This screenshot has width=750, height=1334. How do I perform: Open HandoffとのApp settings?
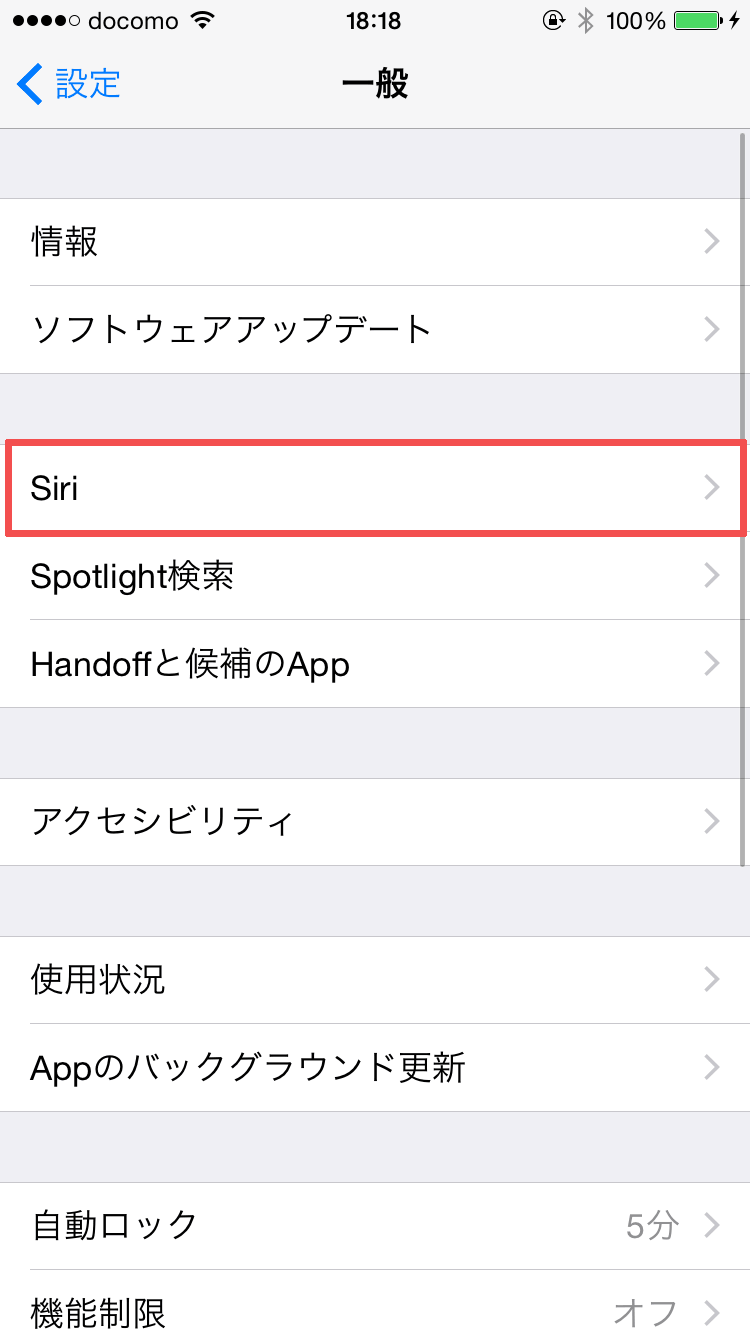375,663
